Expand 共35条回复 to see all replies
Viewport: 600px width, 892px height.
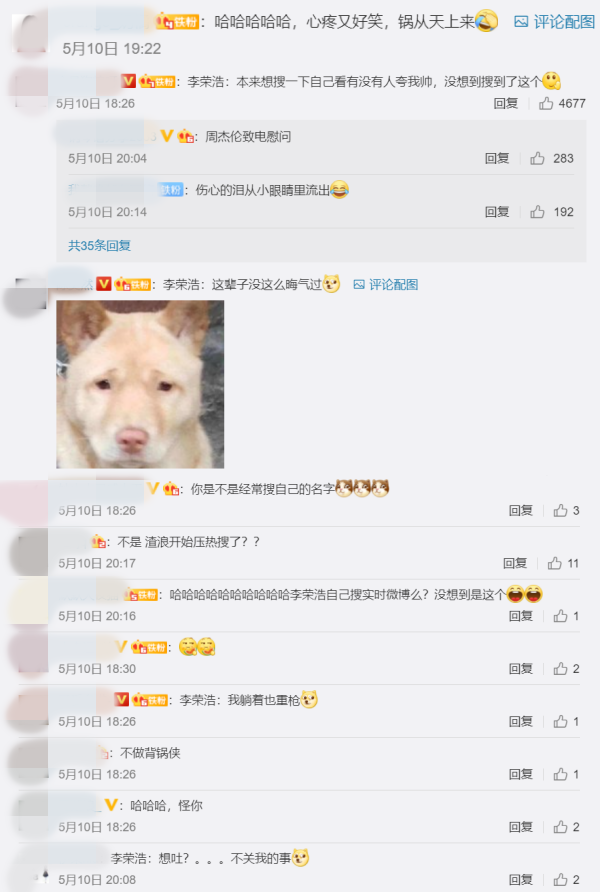99,245
